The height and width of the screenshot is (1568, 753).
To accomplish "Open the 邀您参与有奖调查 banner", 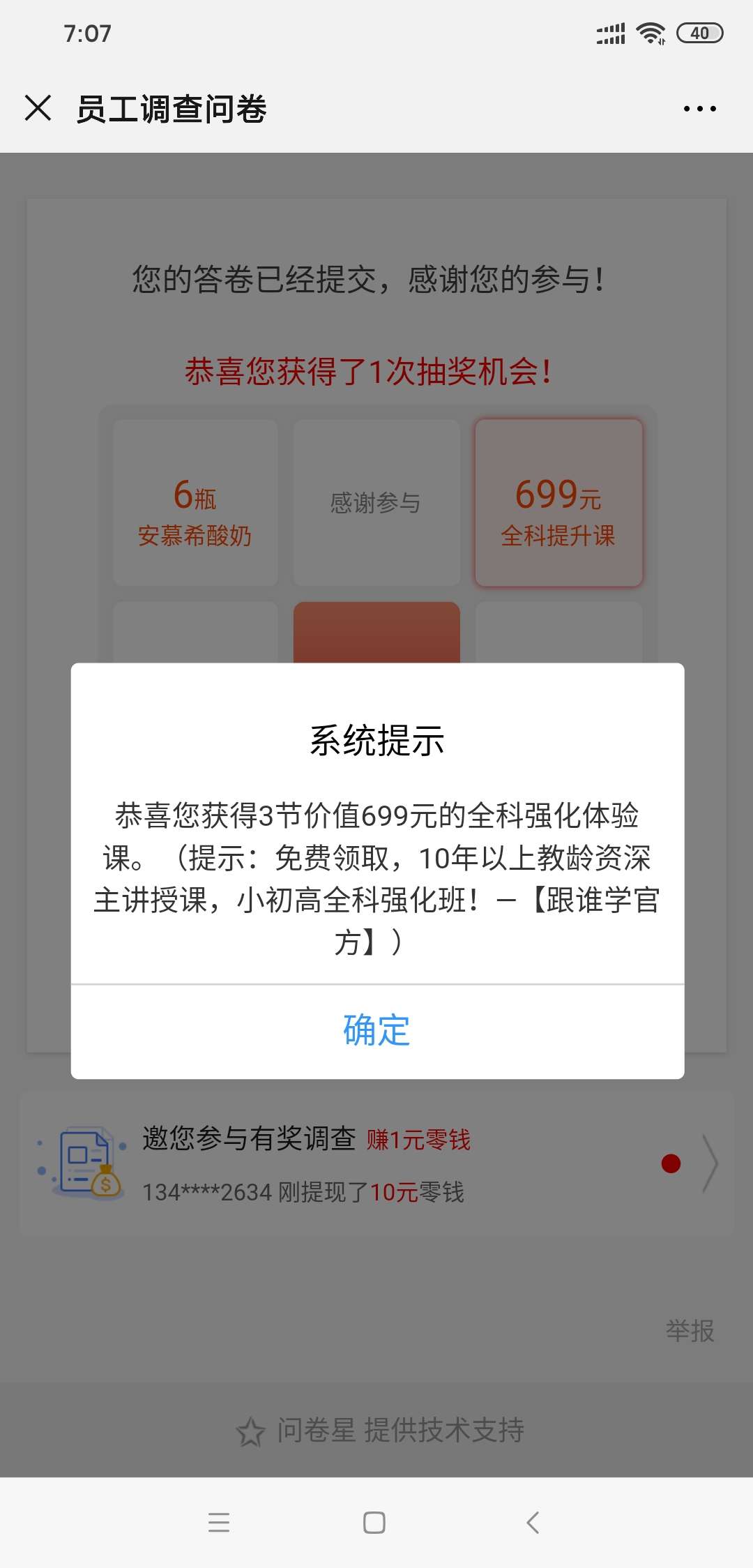I will (x=376, y=1163).
